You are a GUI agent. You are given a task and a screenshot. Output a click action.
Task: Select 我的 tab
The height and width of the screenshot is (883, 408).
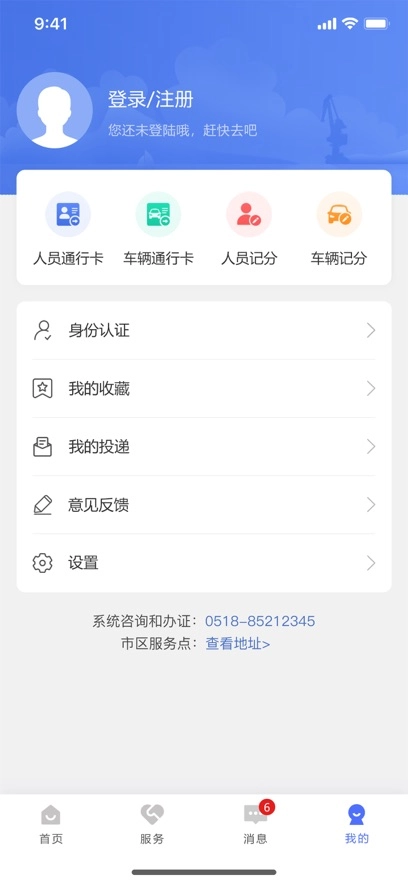click(357, 824)
